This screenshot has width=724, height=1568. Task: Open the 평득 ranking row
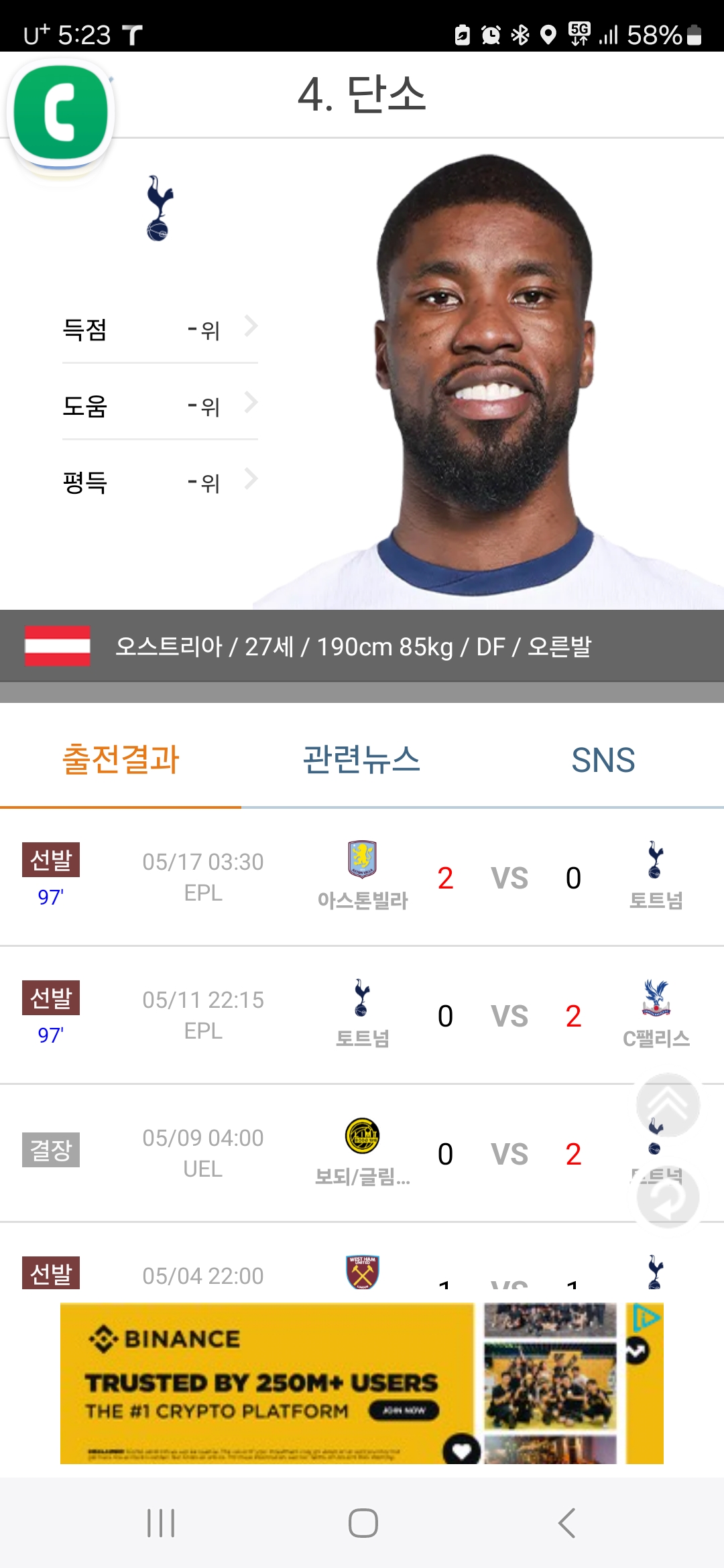(160, 482)
